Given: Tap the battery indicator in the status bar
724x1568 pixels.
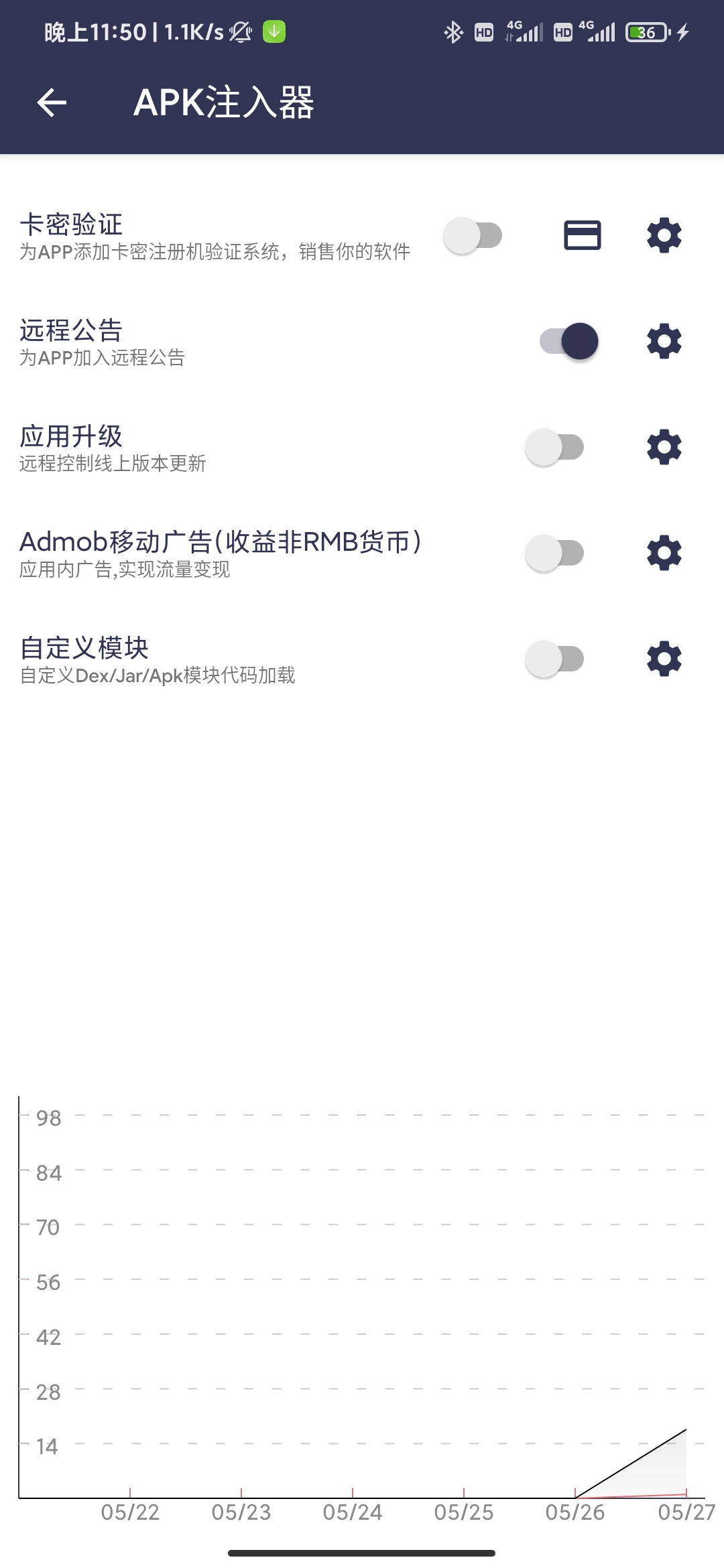Looking at the screenshot, I should tap(646, 31).
